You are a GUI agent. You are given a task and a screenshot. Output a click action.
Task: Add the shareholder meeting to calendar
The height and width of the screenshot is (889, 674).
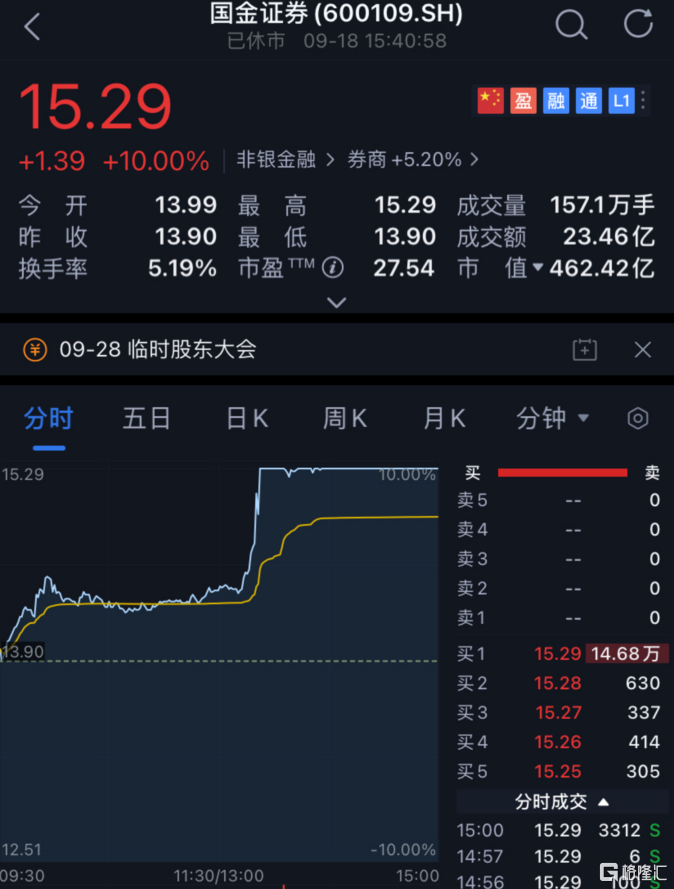585,349
